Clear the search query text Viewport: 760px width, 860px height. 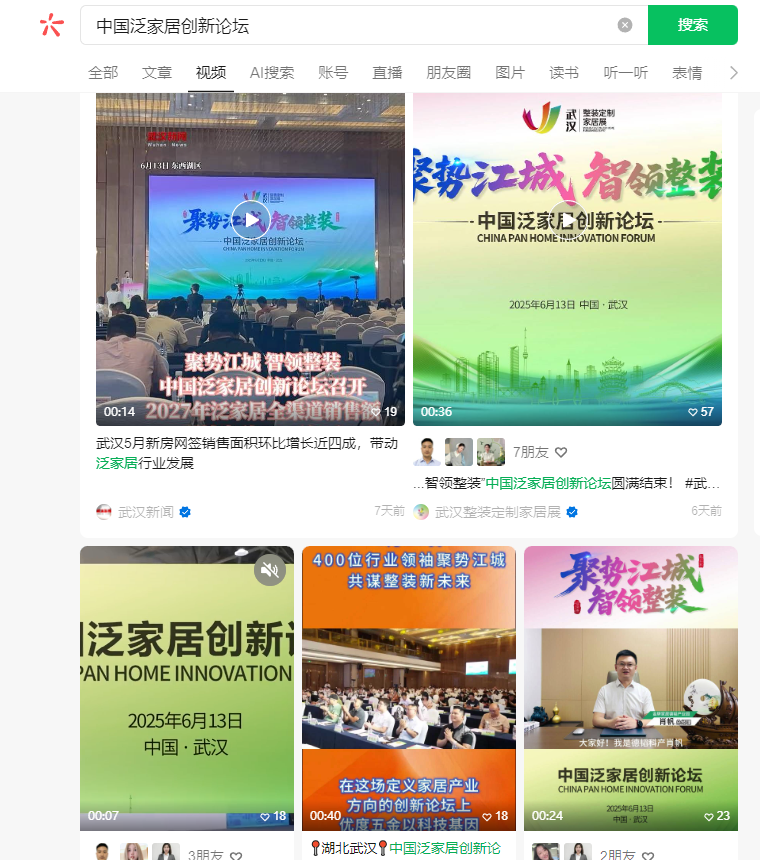pos(625,25)
